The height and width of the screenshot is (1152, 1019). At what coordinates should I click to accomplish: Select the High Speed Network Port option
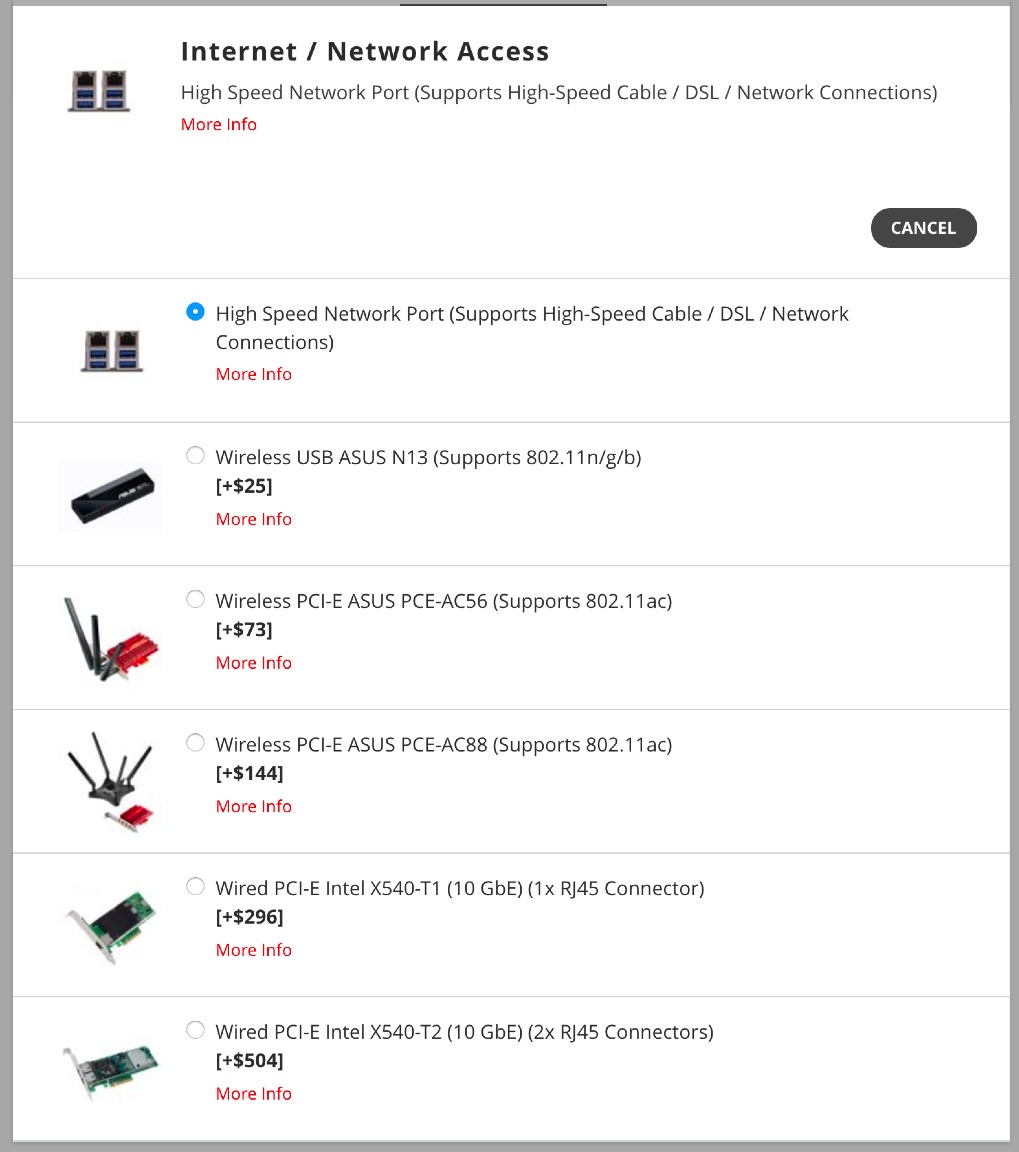pos(195,312)
